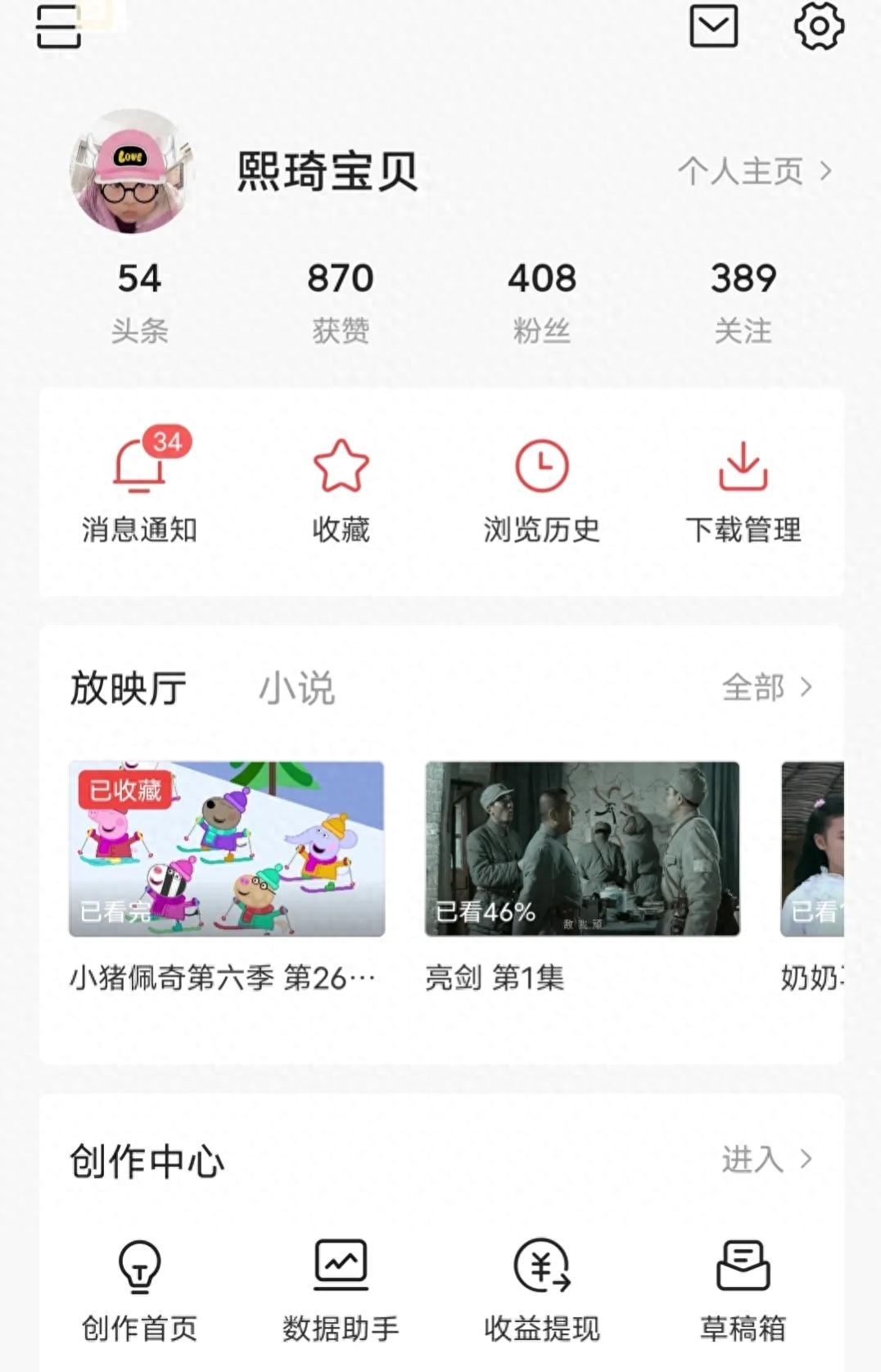View the 粉丝 followers list
The image size is (881, 1372).
541,300
